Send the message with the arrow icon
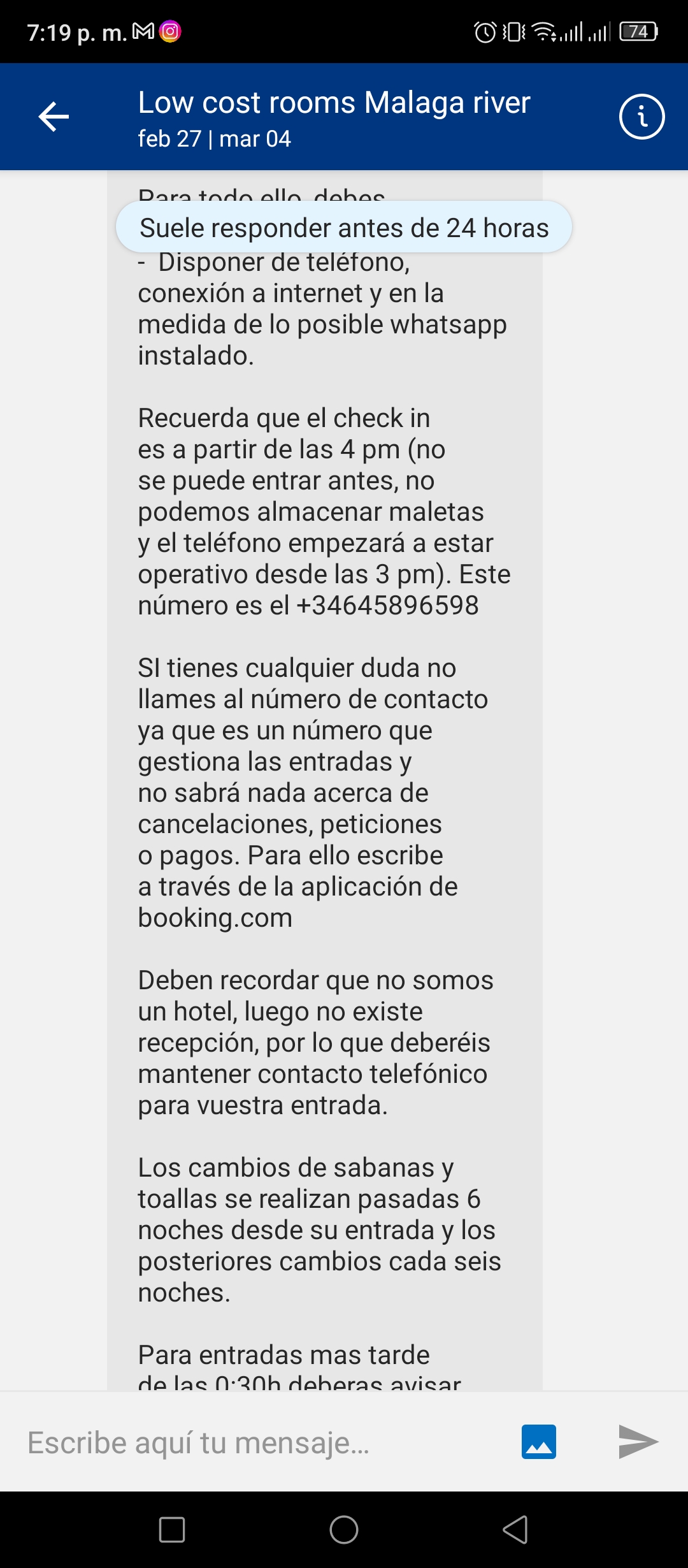Image resolution: width=688 pixels, height=1568 pixels. (638, 1442)
